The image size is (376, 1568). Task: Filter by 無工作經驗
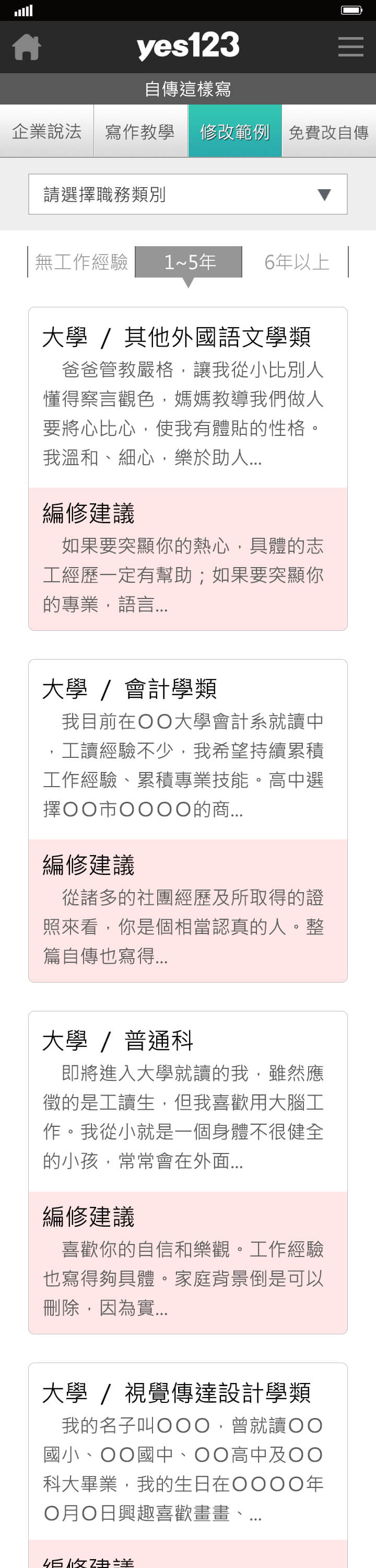tap(81, 262)
